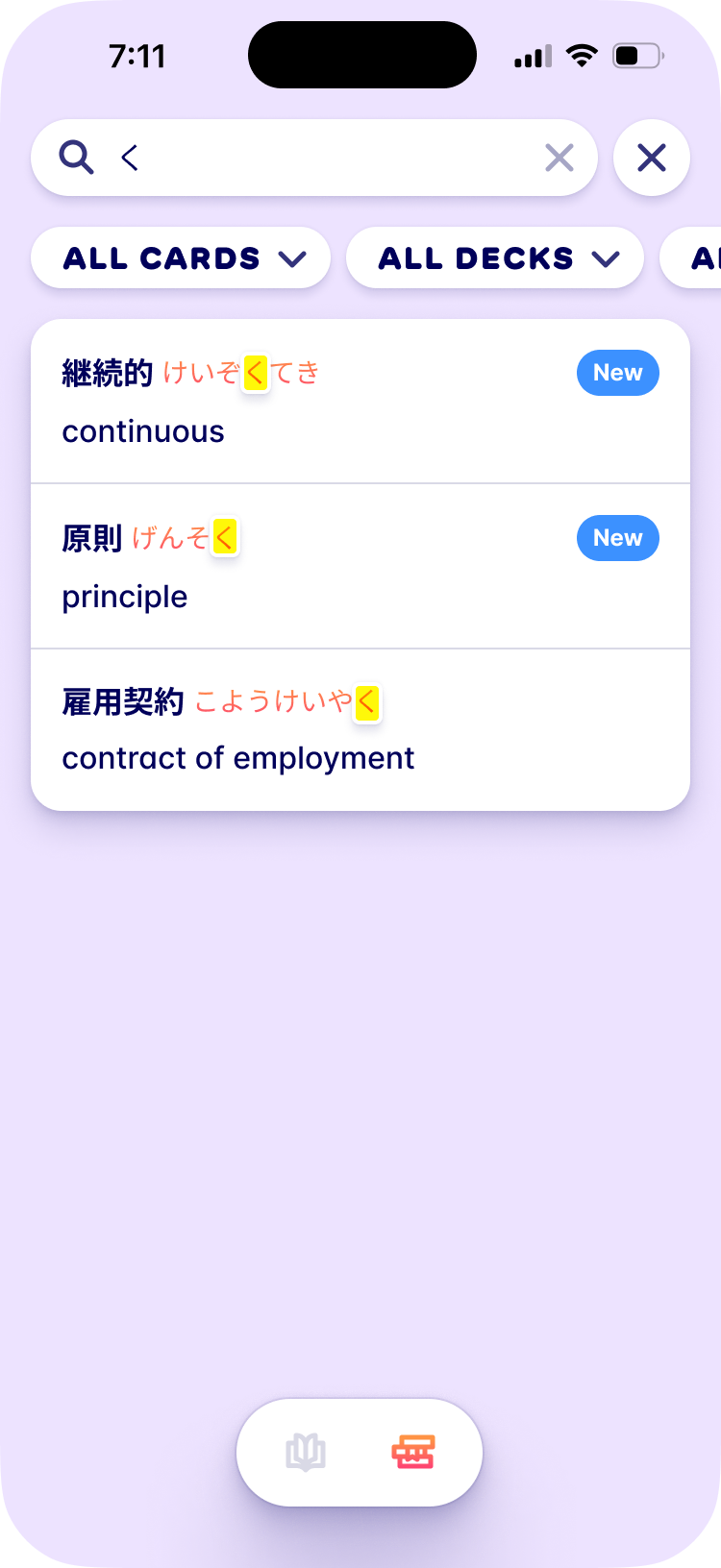This screenshot has width=721, height=1568.
Task: Open the contract of employment card
Action: (x=360, y=730)
